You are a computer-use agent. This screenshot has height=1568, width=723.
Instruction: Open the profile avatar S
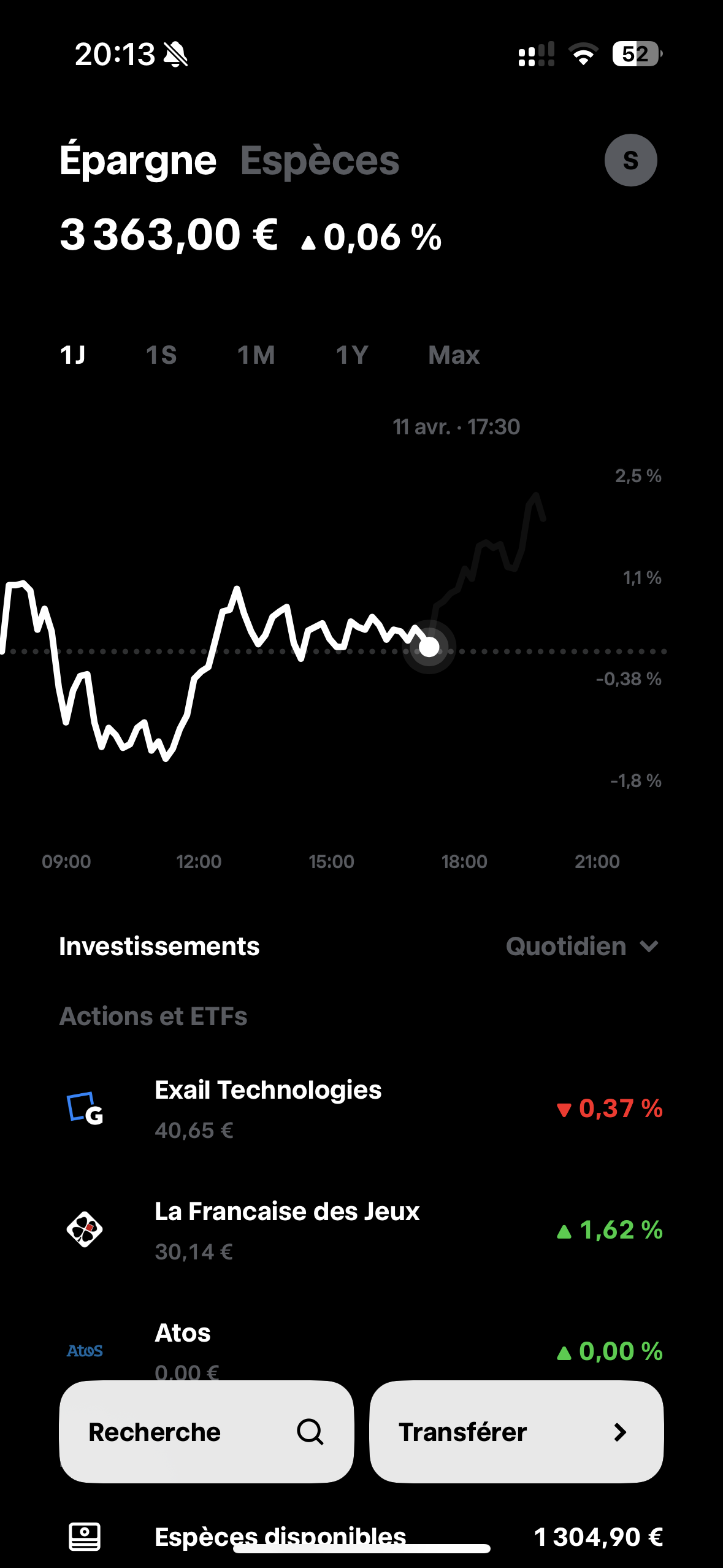[x=630, y=160]
